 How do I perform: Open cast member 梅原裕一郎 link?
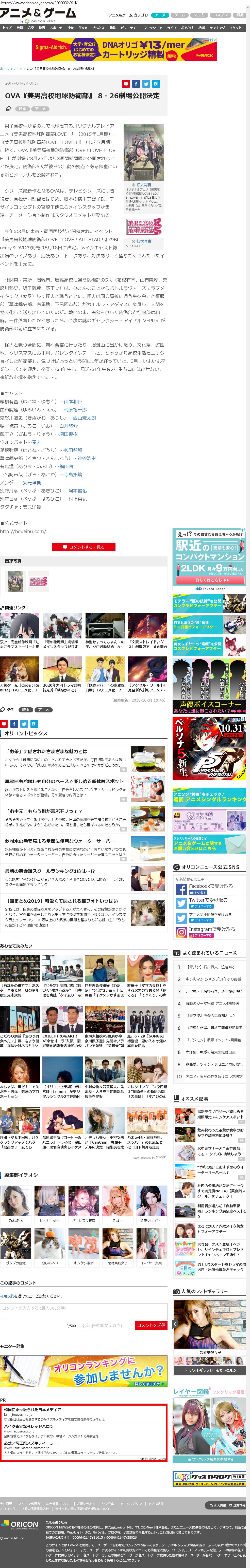76,410
